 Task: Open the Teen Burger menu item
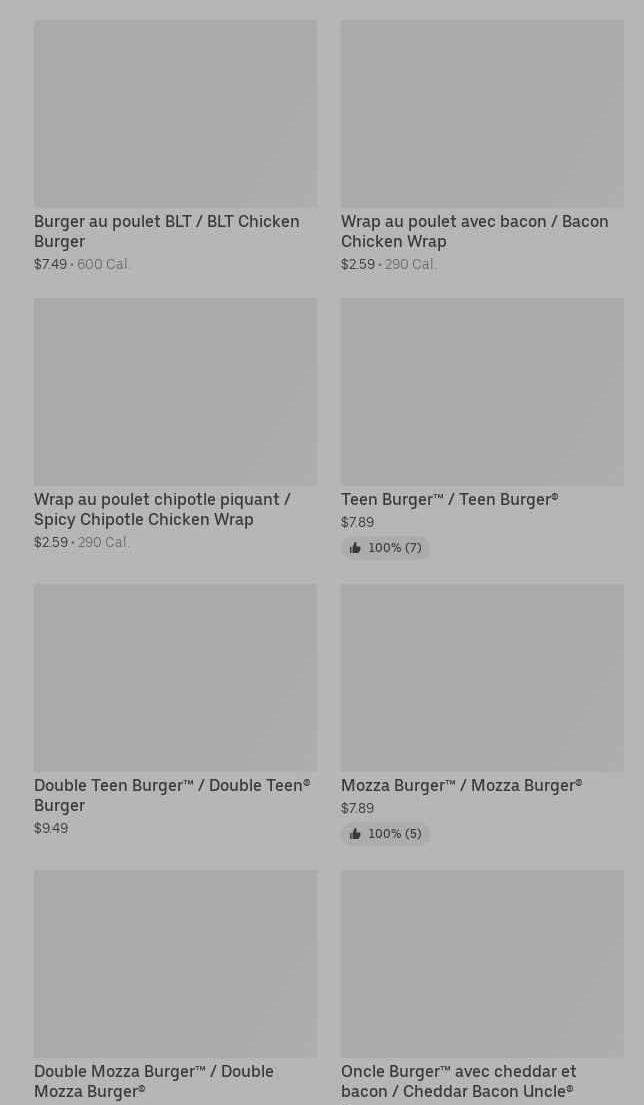pos(482,392)
